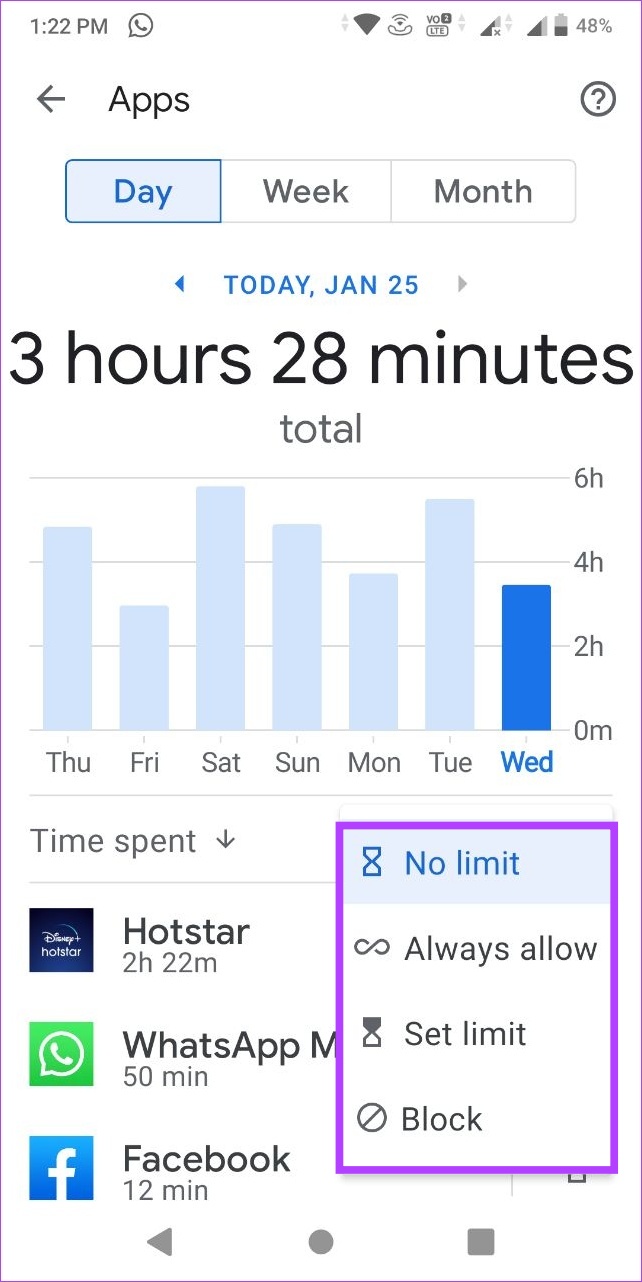Switch to the Week tab
The height and width of the screenshot is (1282, 642).
click(x=306, y=191)
